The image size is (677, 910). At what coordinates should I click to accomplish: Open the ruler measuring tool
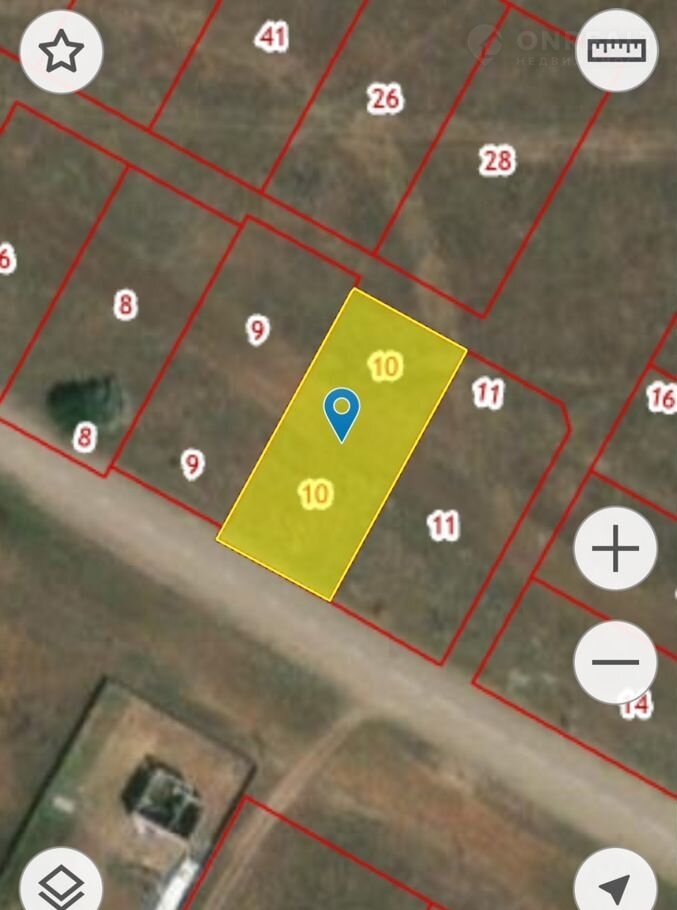tap(617, 50)
